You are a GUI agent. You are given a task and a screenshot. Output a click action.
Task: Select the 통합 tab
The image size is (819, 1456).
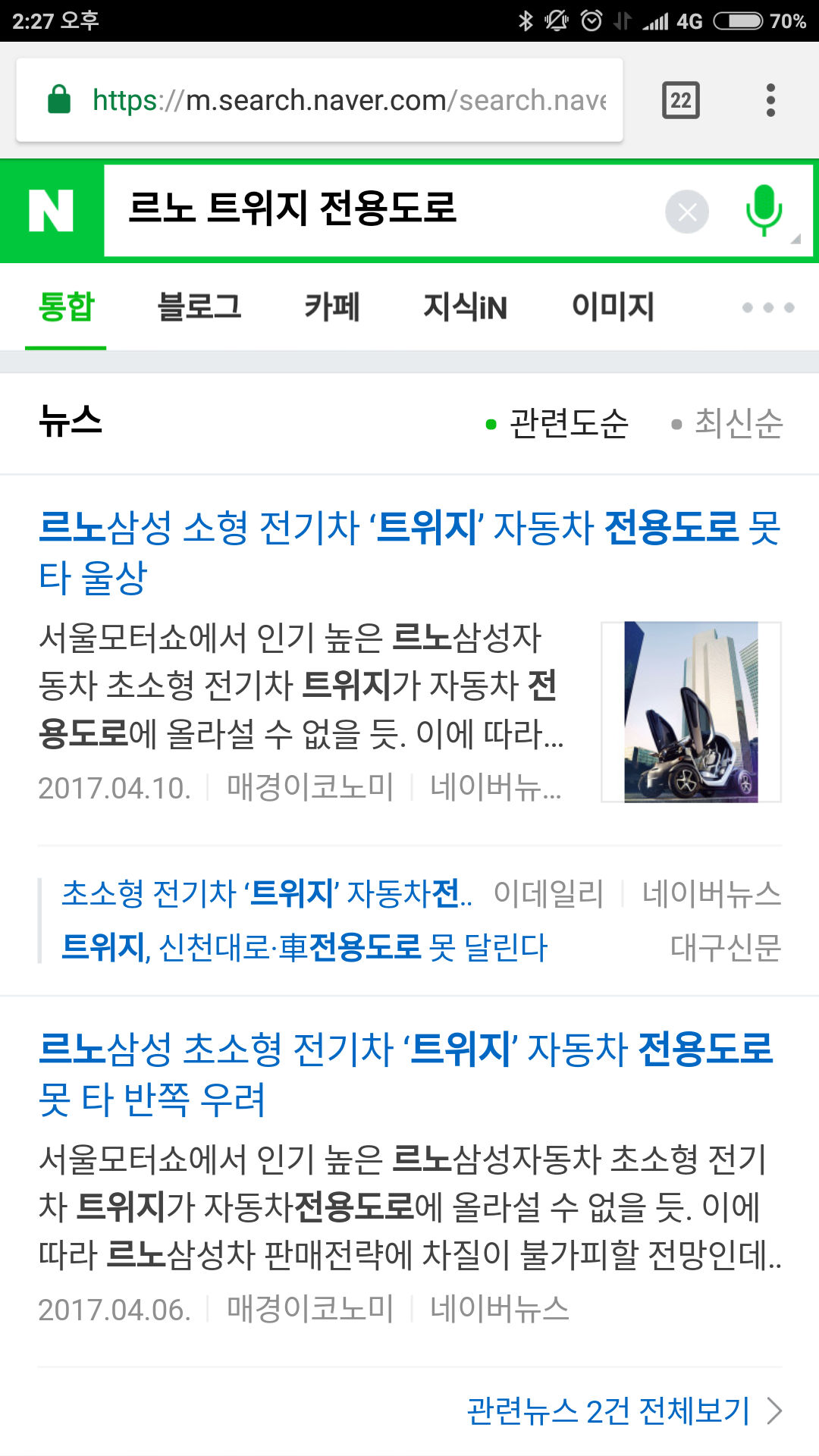click(x=66, y=307)
